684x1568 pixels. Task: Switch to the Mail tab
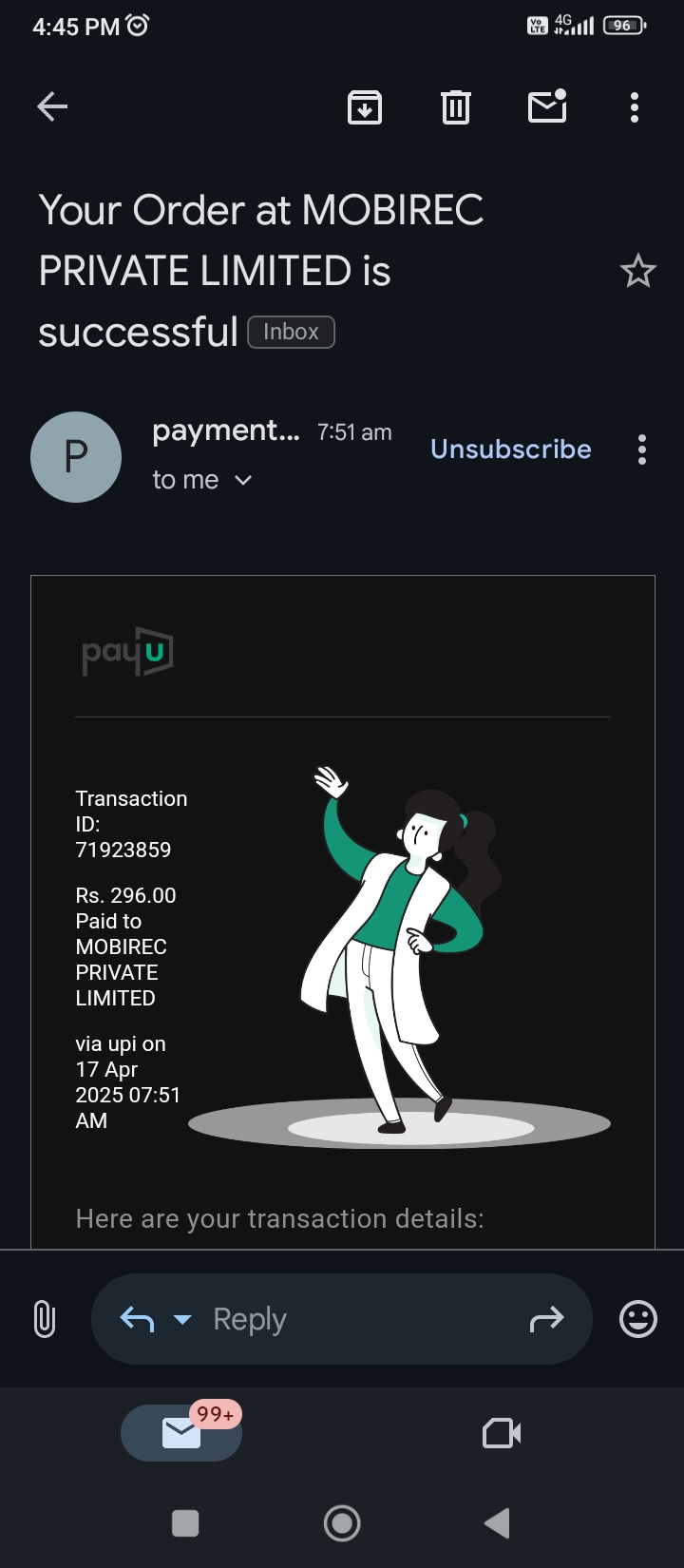[x=181, y=1433]
